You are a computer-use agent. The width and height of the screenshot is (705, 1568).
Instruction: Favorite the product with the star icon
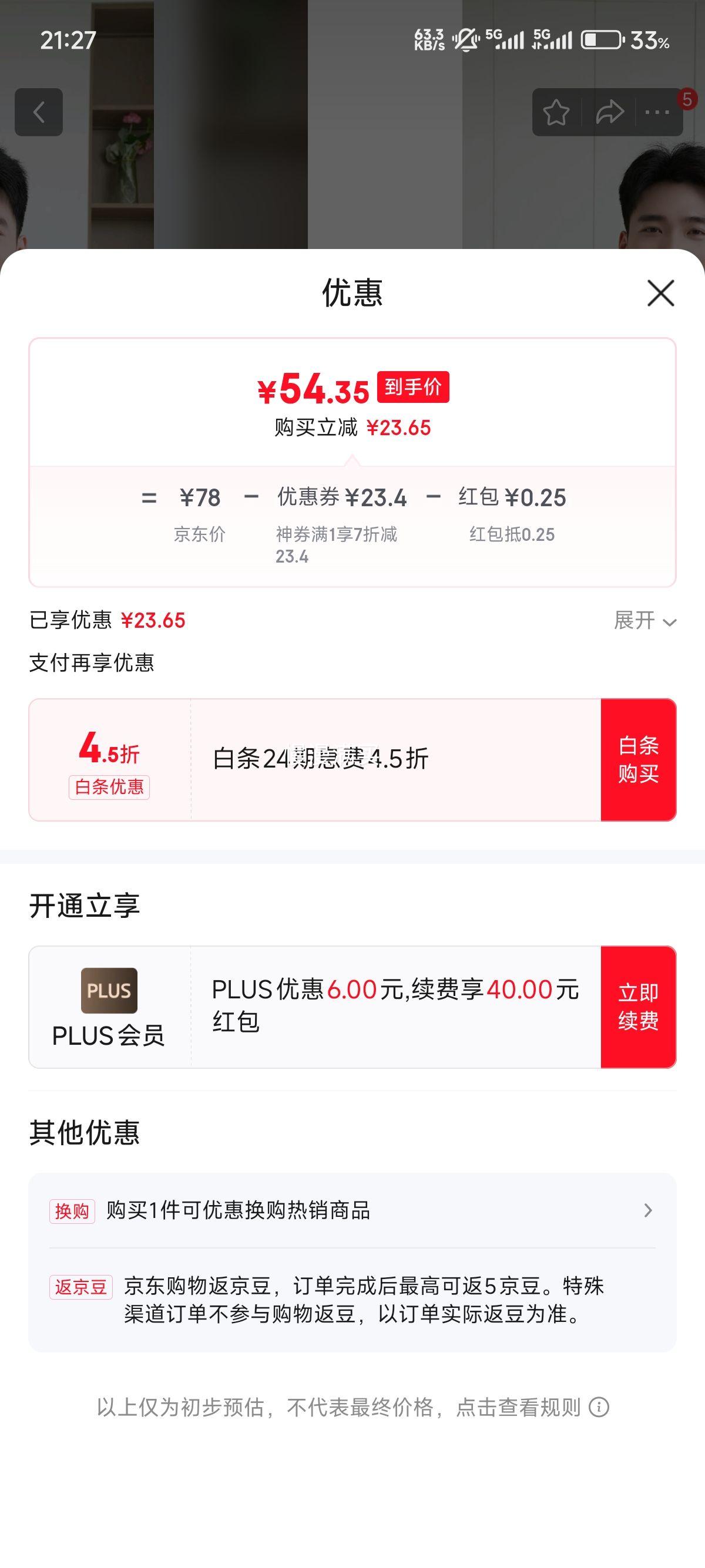[557, 113]
